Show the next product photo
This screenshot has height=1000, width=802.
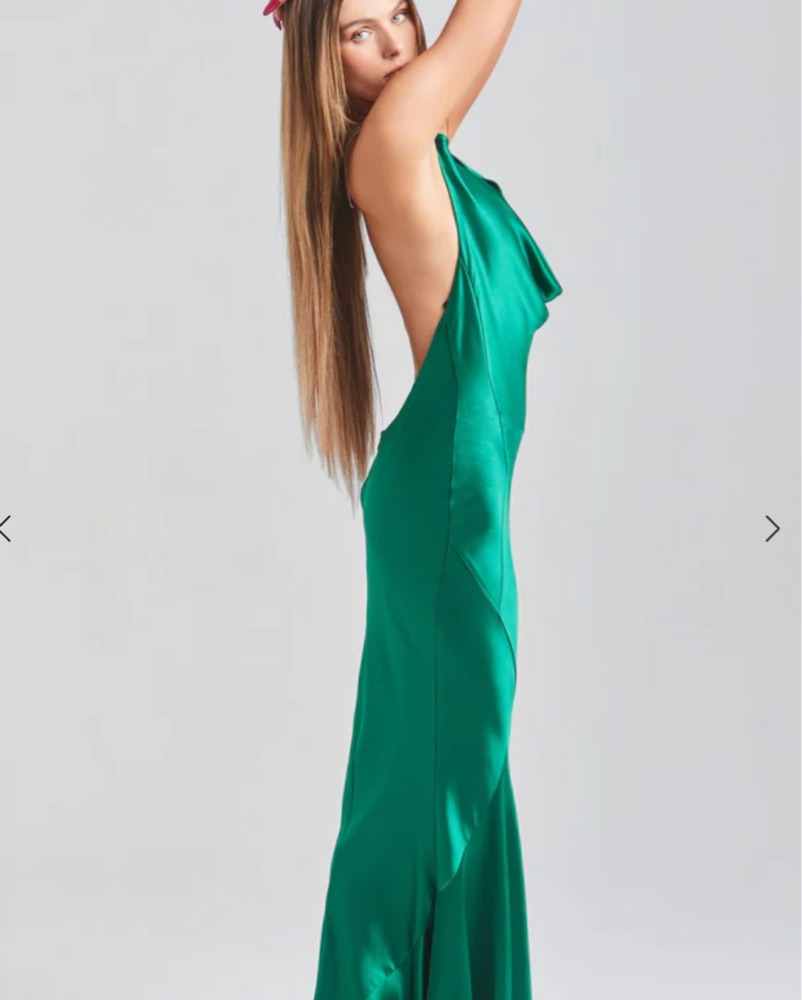pyautogui.click(x=772, y=529)
